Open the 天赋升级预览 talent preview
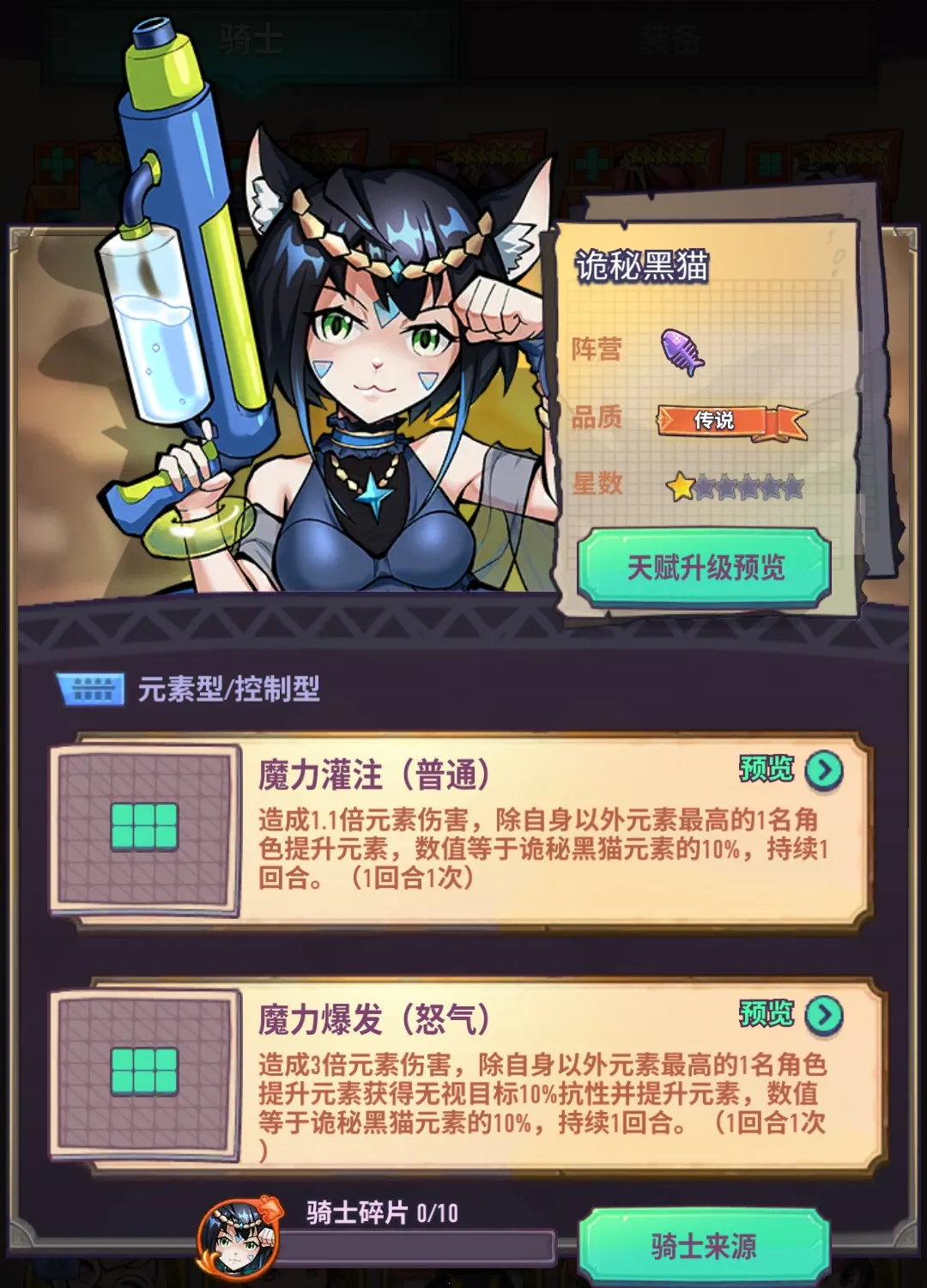The width and height of the screenshot is (927, 1288). coord(705,567)
